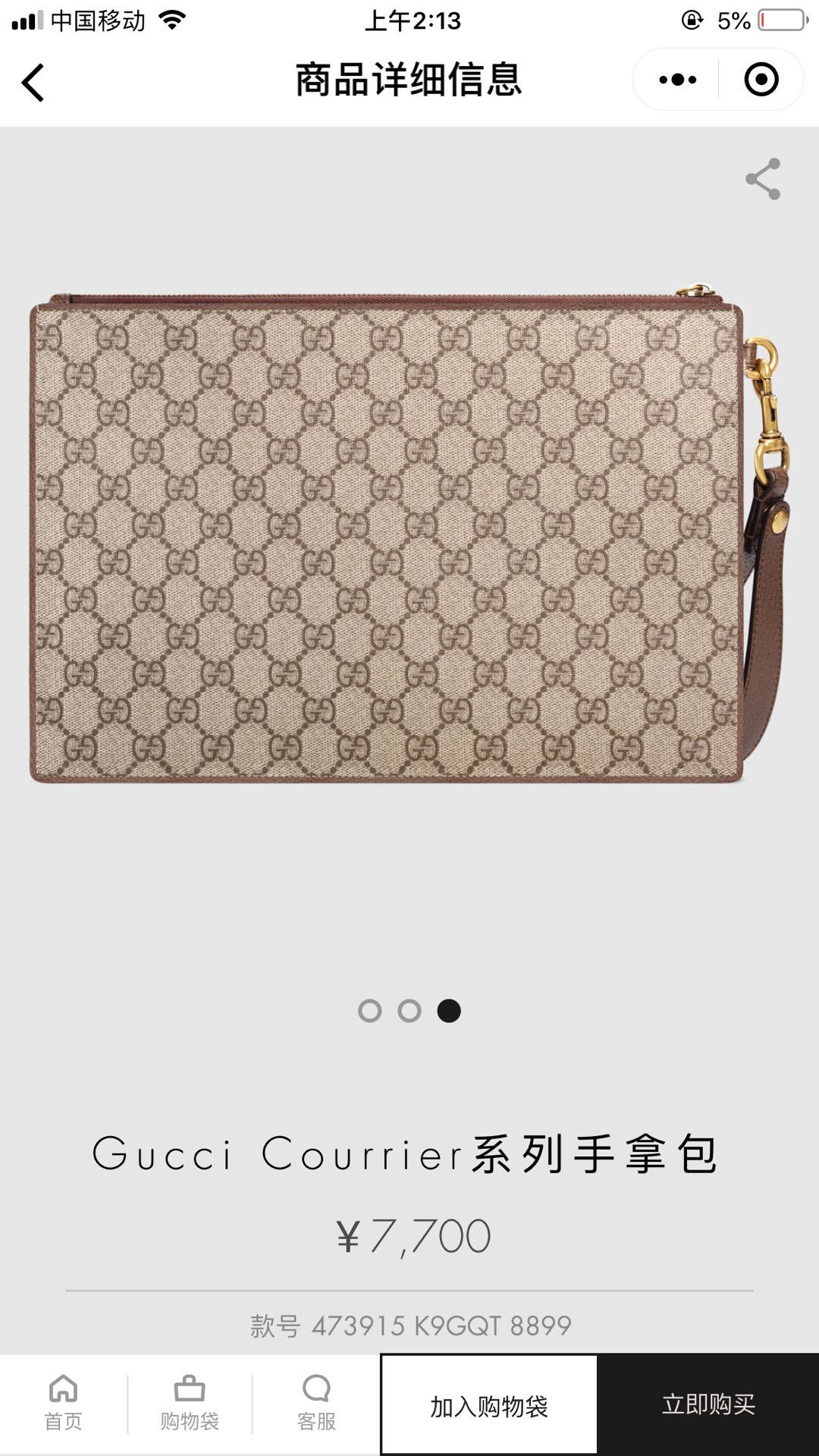Close the mini program via circle icon
The height and width of the screenshot is (1456, 819).
pyautogui.click(x=761, y=80)
